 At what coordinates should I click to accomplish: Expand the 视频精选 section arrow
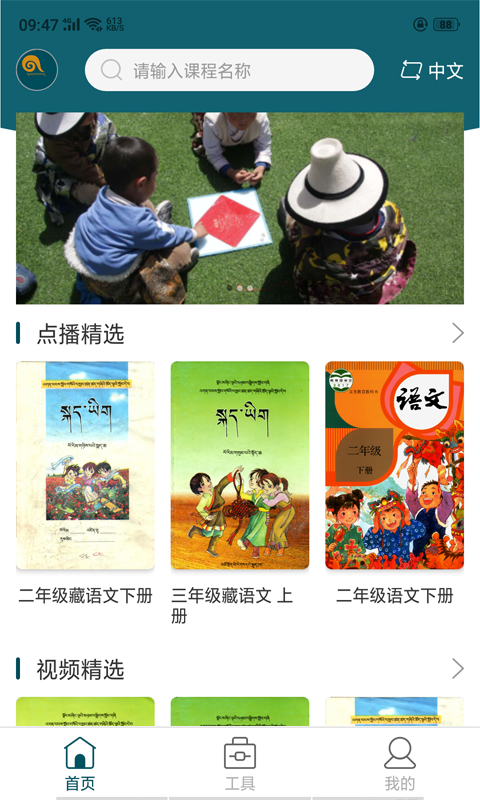pos(458,668)
